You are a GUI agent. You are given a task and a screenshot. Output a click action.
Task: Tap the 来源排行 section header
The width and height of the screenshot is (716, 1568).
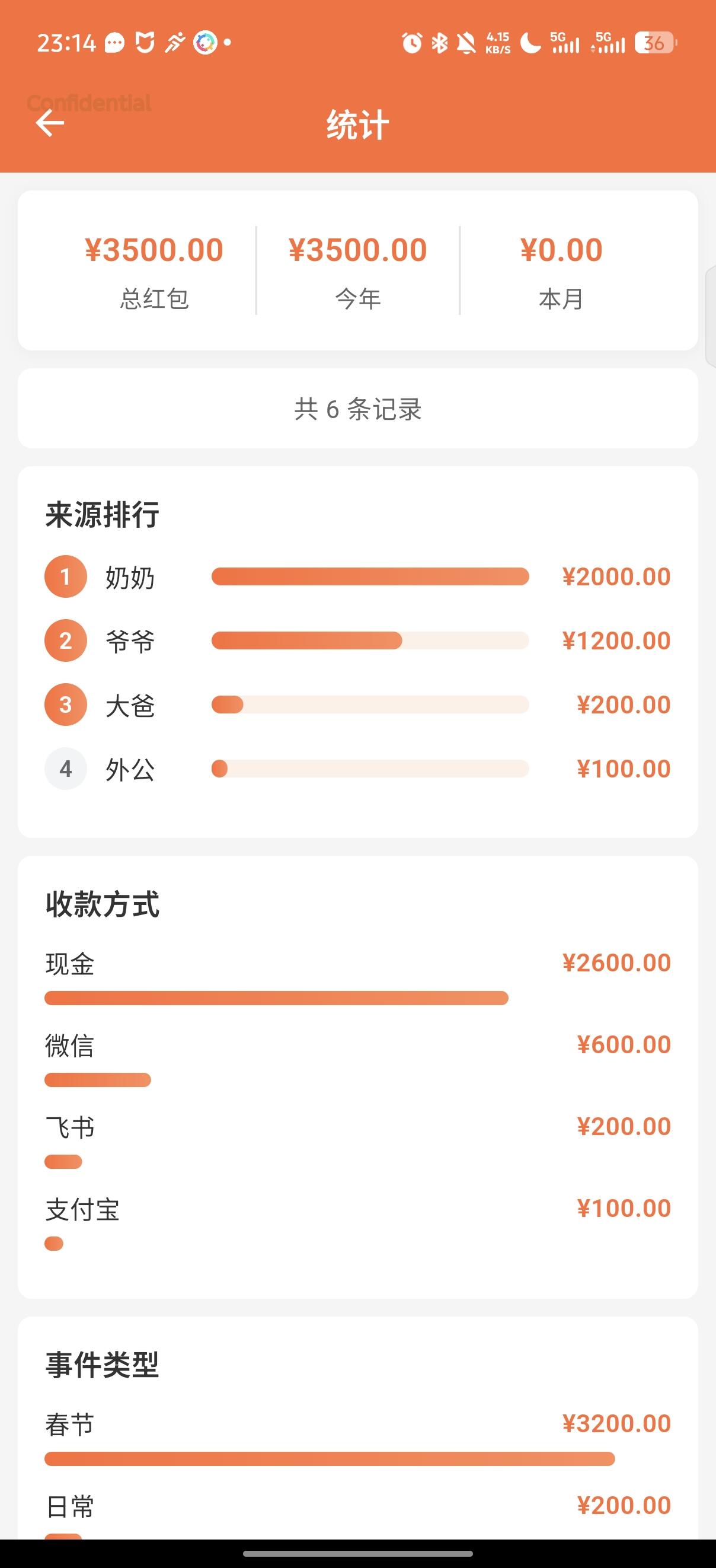[x=103, y=514]
